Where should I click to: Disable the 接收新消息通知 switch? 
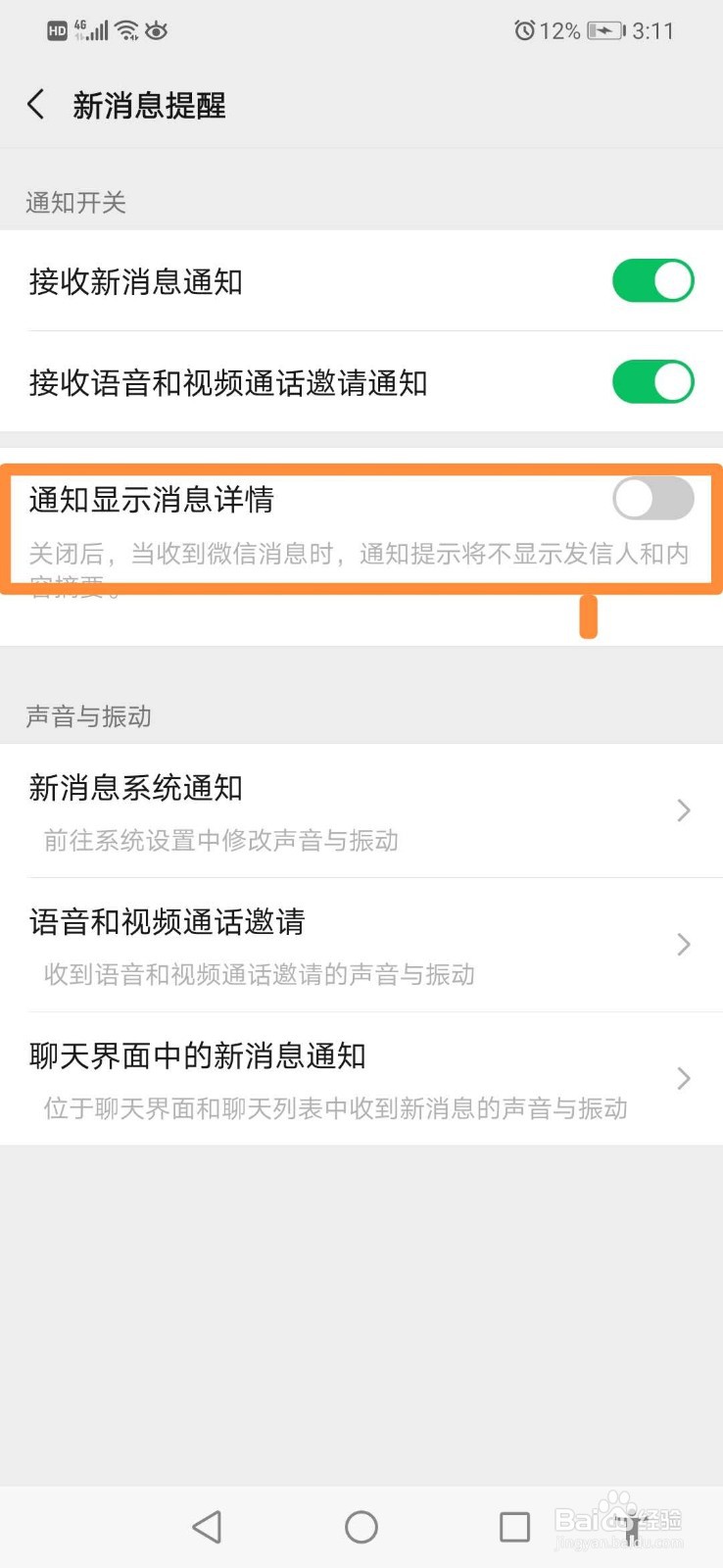652,280
